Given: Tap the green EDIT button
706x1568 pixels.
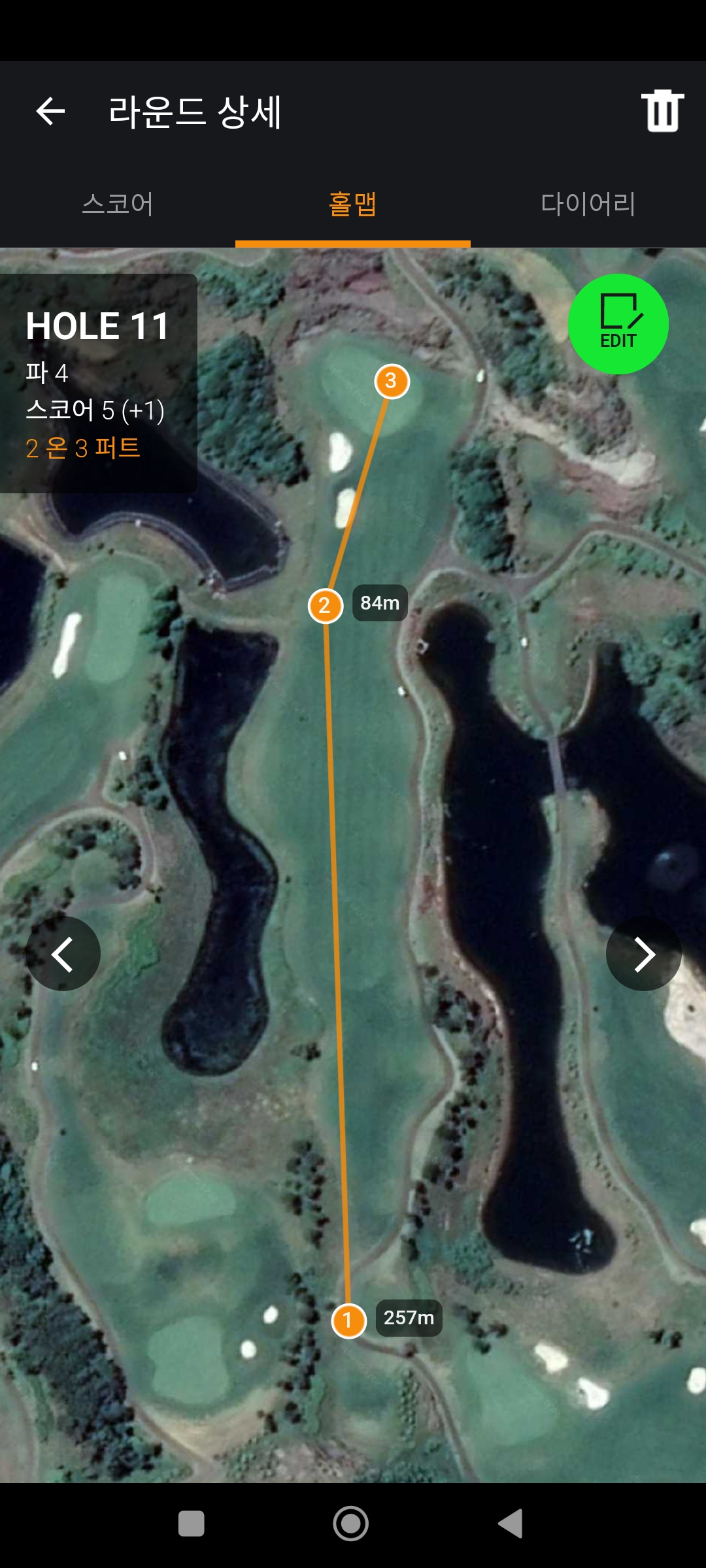Looking at the screenshot, I should (x=618, y=324).
